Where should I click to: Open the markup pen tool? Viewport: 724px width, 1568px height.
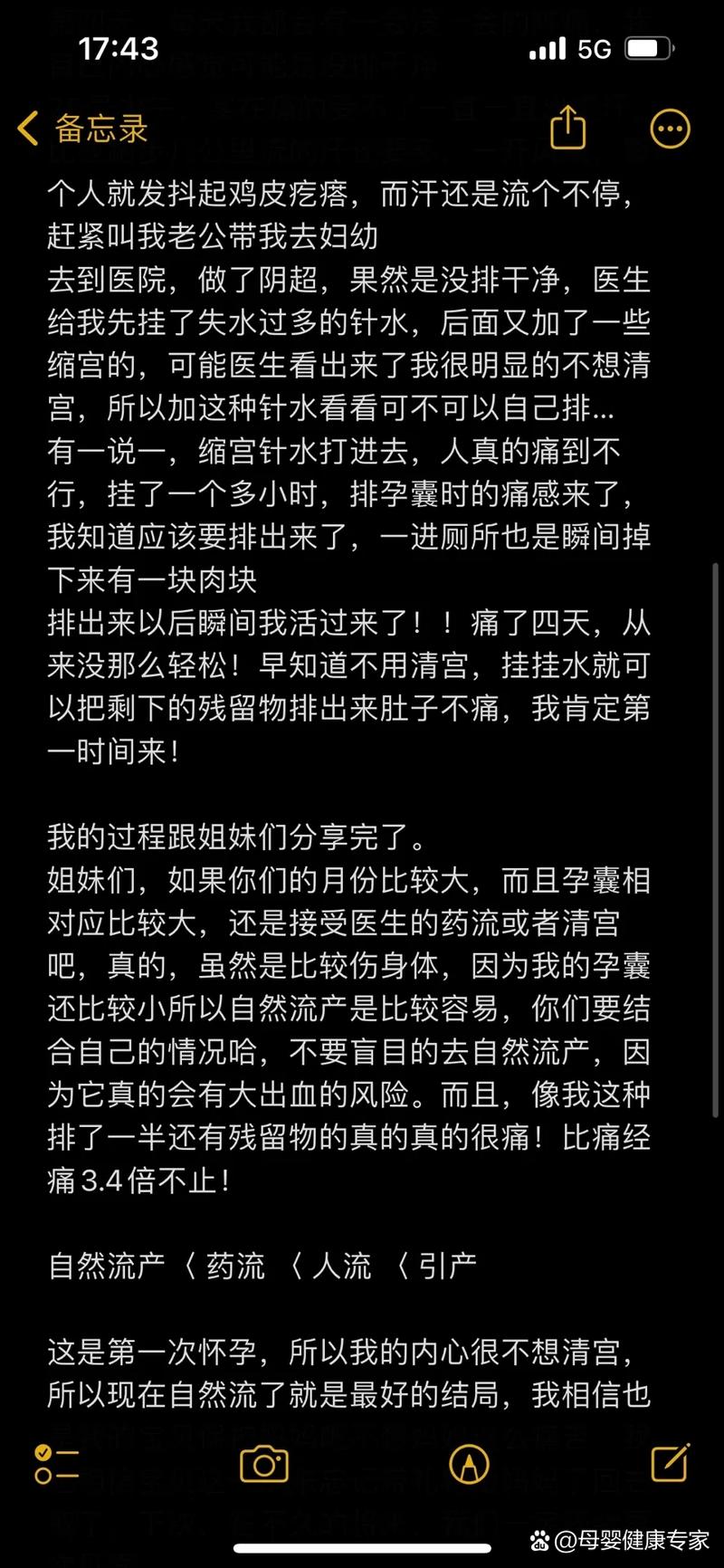[469, 1464]
